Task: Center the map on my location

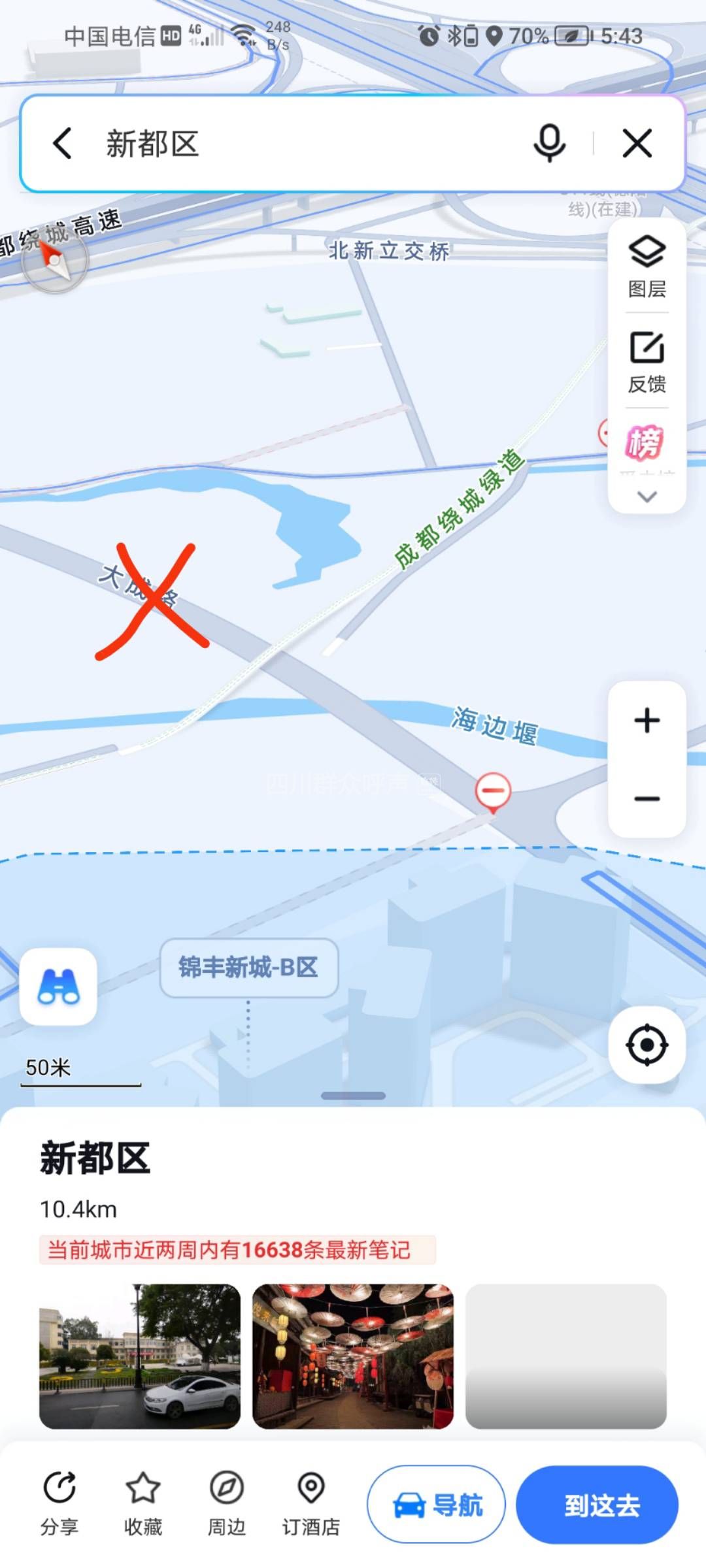Action: pyautogui.click(x=647, y=1045)
